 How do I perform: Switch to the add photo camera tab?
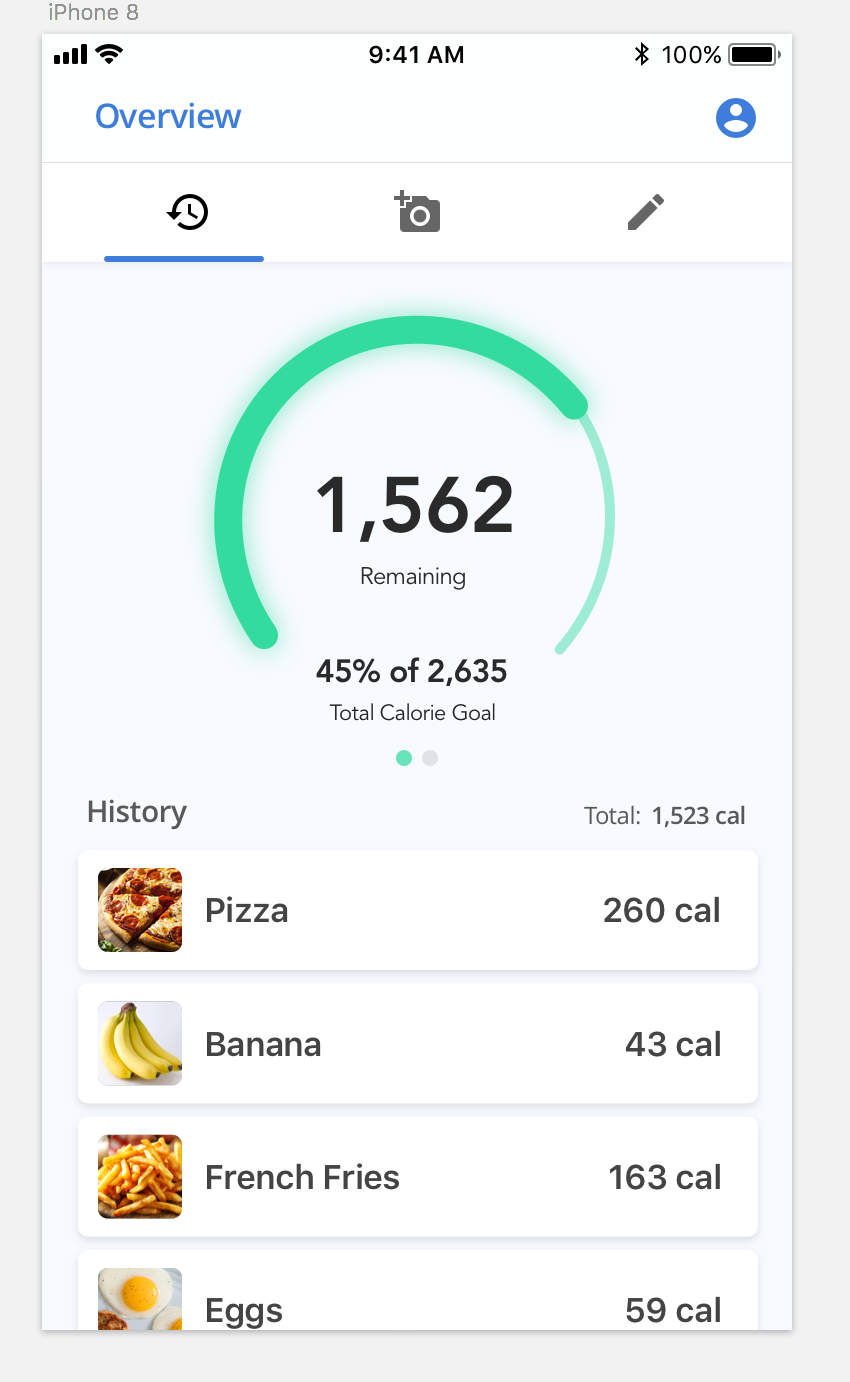coord(418,212)
